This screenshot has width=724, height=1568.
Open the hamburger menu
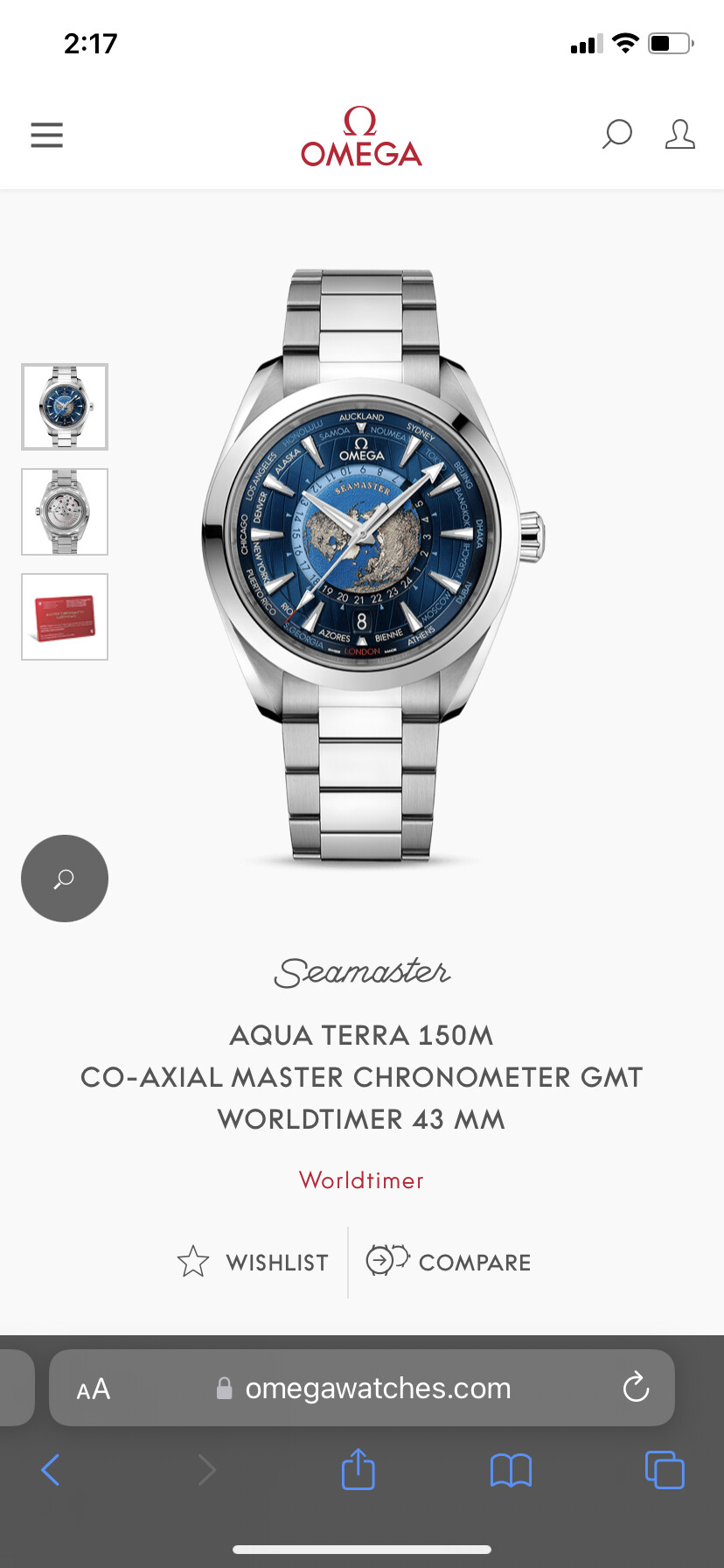click(x=47, y=135)
